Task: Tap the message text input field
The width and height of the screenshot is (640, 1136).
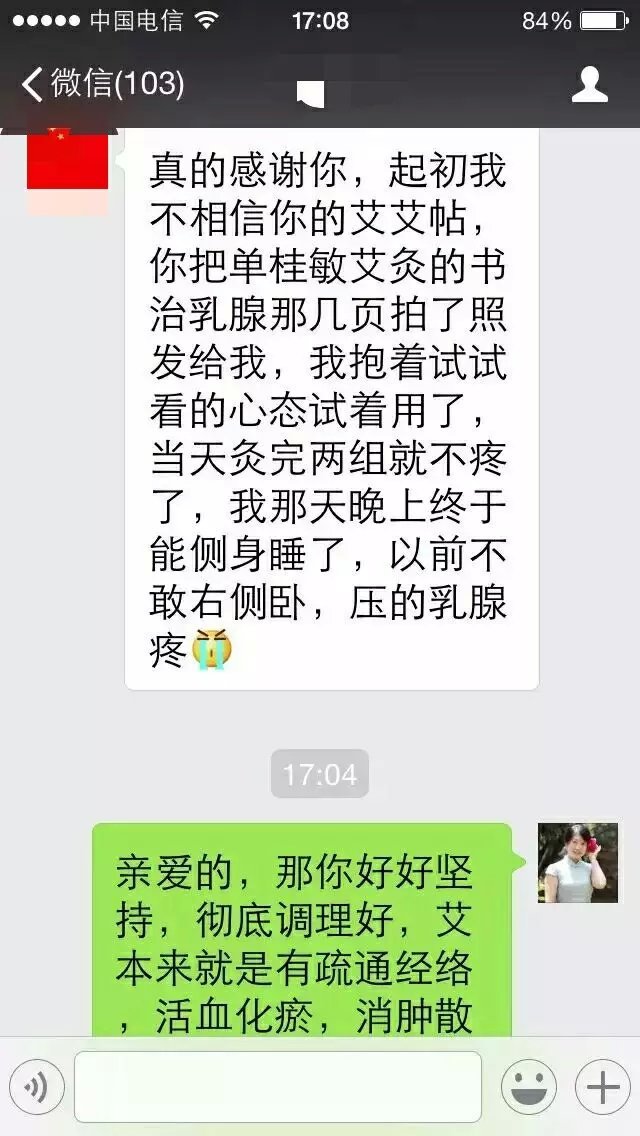Action: [x=277, y=1086]
